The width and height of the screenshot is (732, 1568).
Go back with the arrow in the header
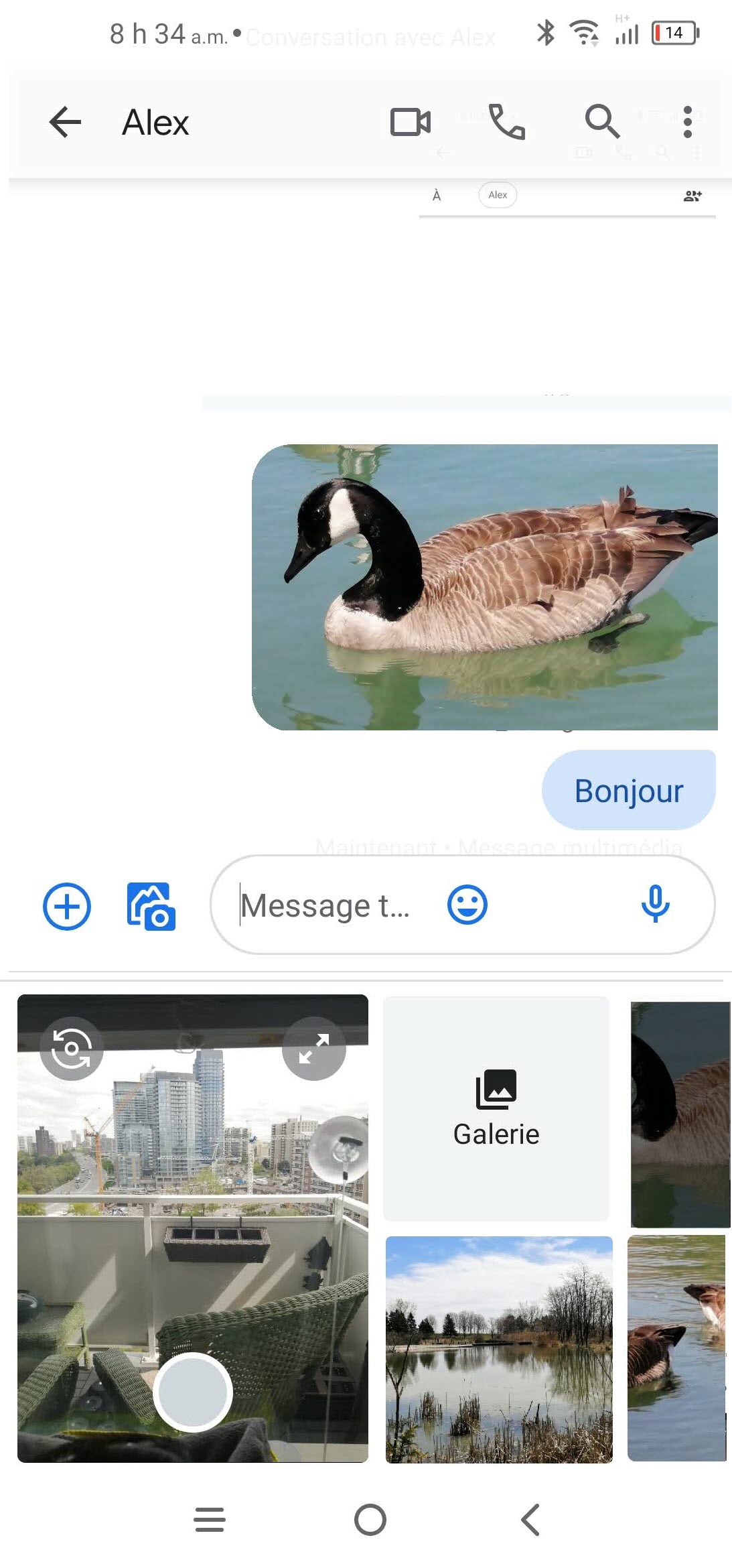[64, 122]
